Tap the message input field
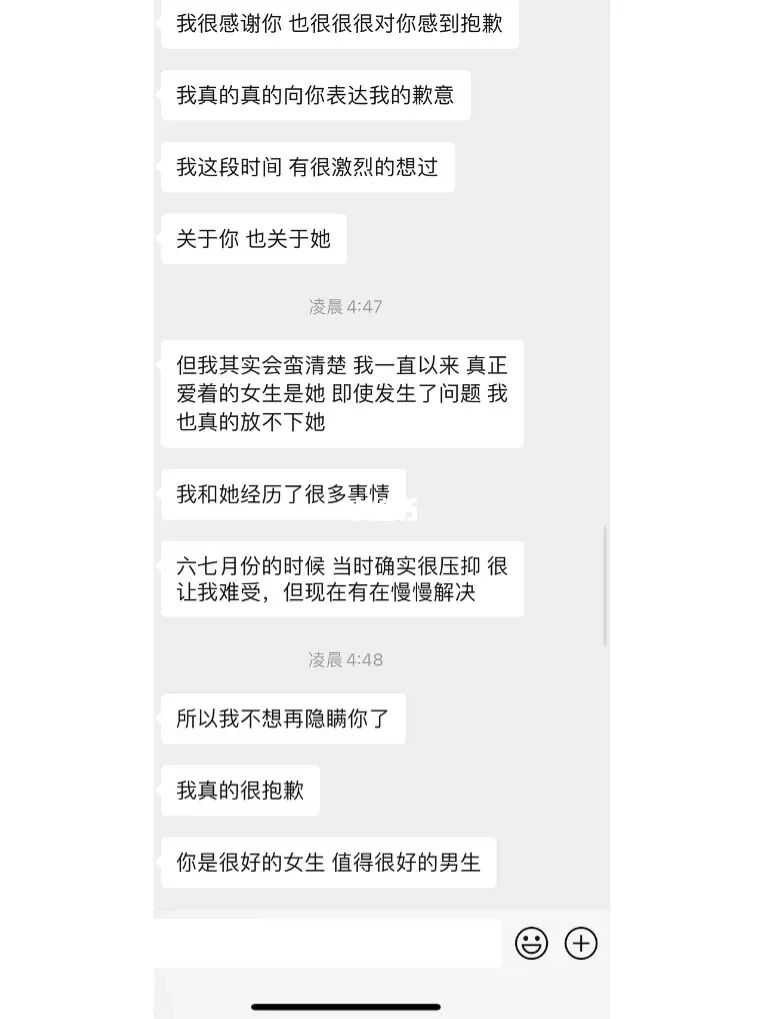The image size is (764, 1019). (x=328, y=943)
